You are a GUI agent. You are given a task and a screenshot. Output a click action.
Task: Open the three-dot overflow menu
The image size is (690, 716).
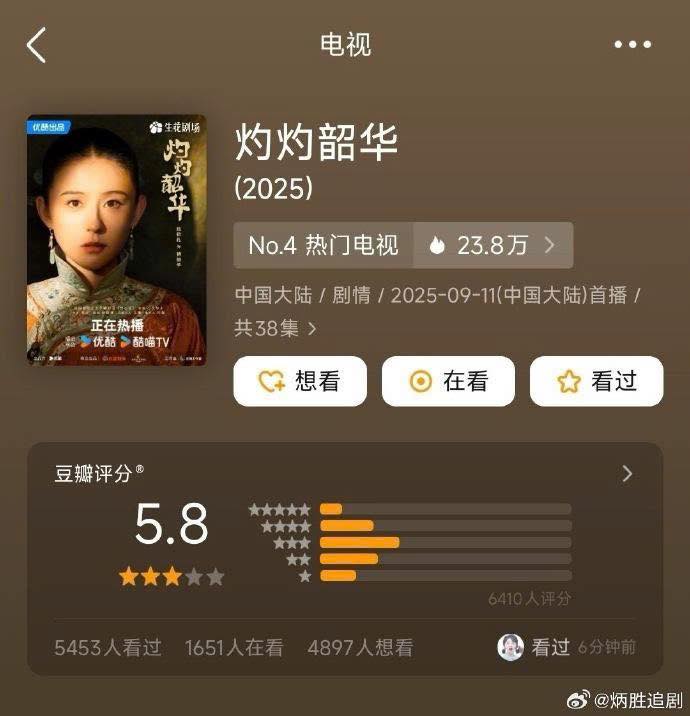pyautogui.click(x=632, y=45)
